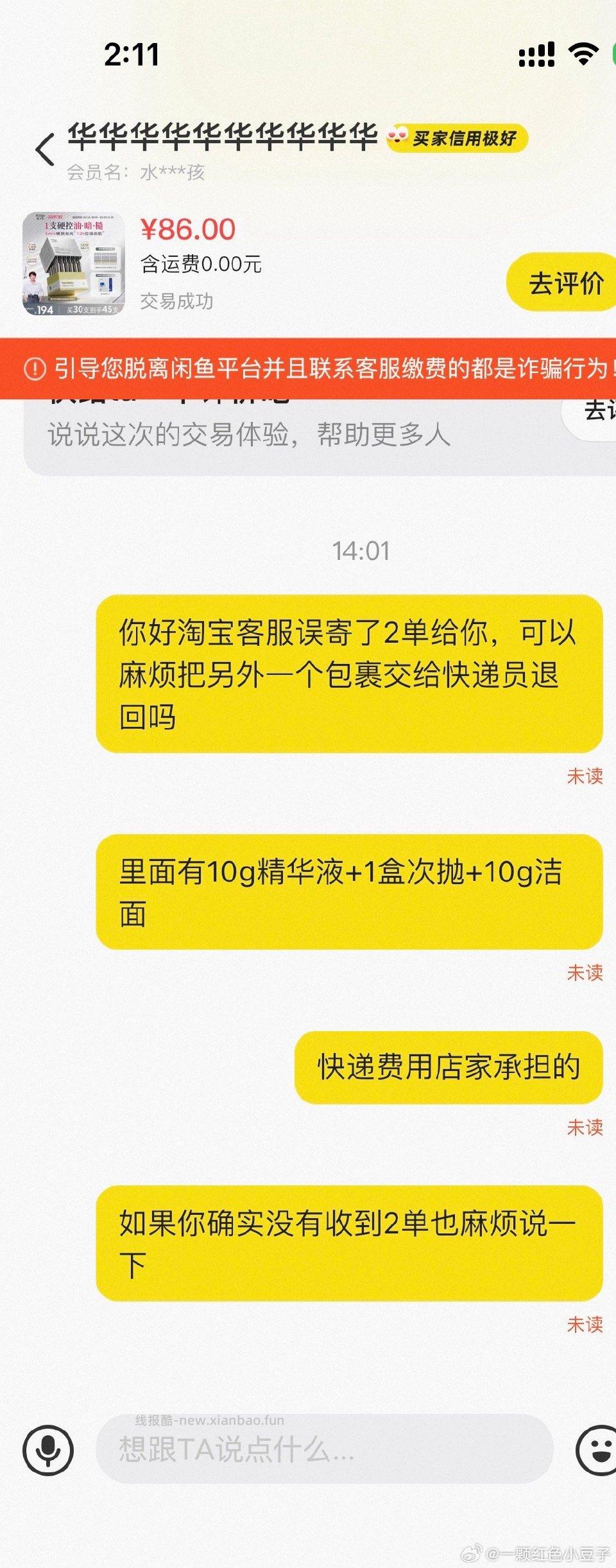
Task: Tap the chat title 华华华华华华华华华华
Action: [x=221, y=137]
